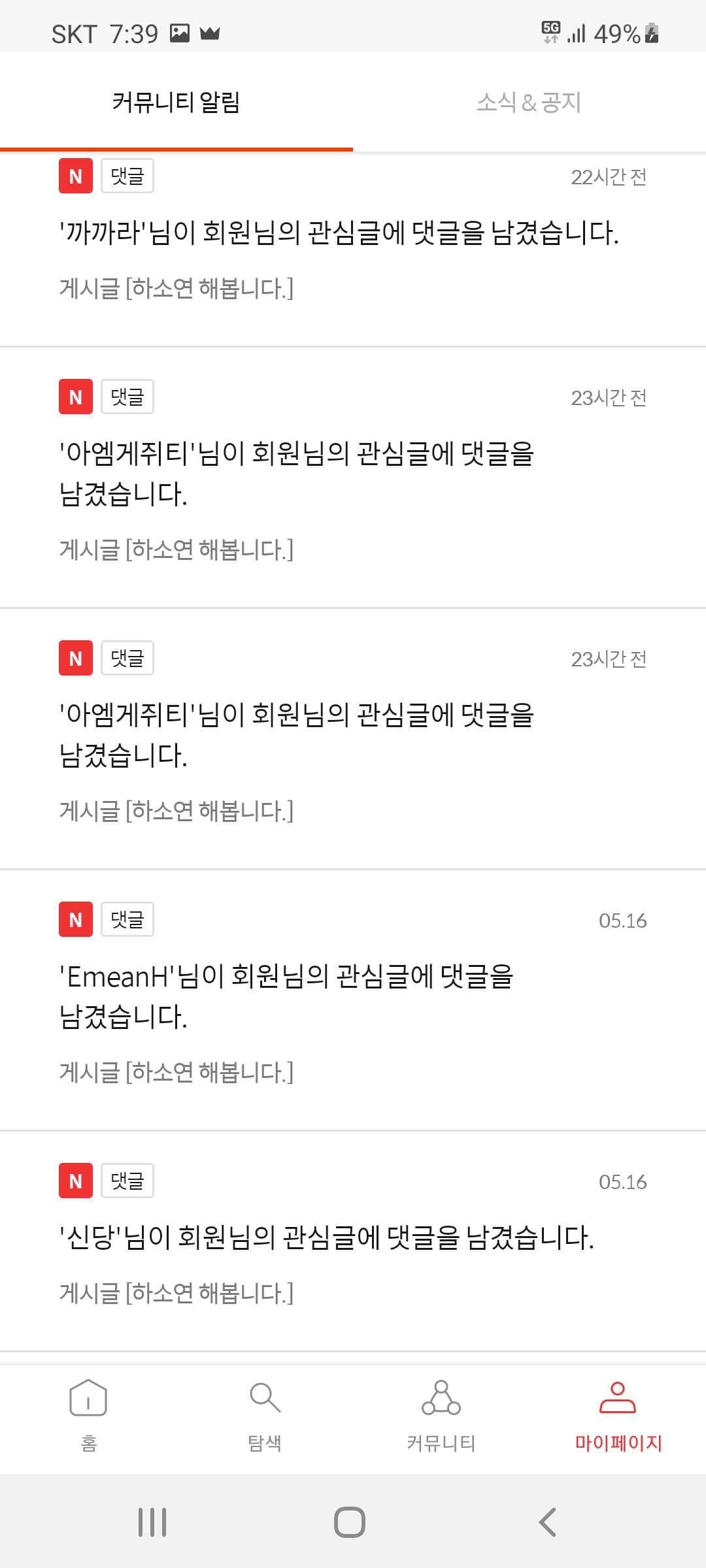706x1568 pixels.
Task: Select the 마이페이지 profile icon
Action: [618, 1410]
